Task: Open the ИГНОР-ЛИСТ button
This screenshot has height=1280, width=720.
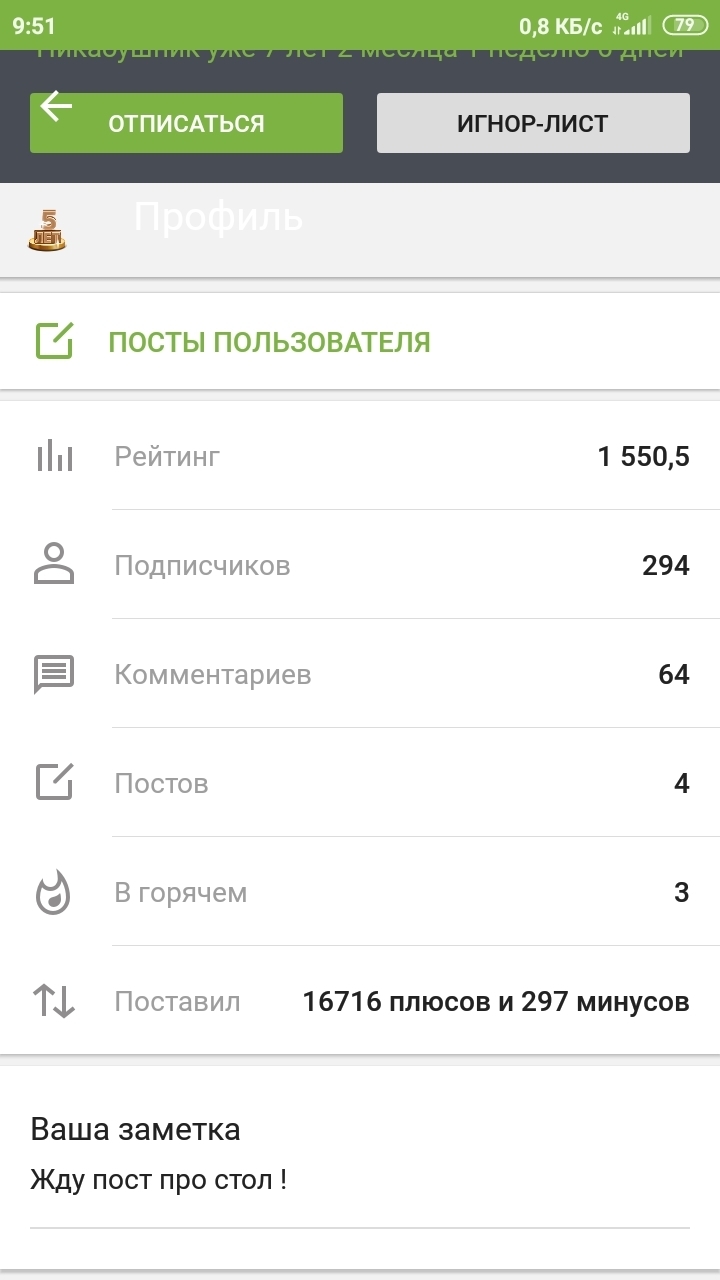Action: 533,123
